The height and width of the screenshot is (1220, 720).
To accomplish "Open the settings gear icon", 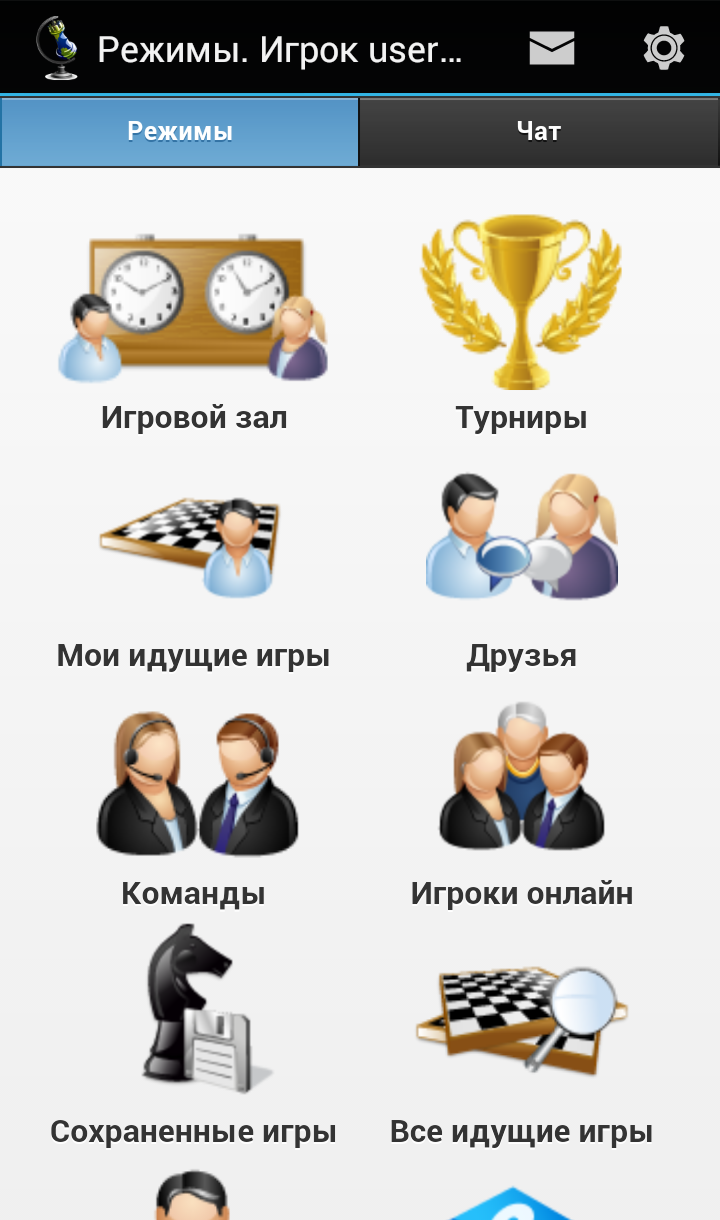I will [x=661, y=46].
